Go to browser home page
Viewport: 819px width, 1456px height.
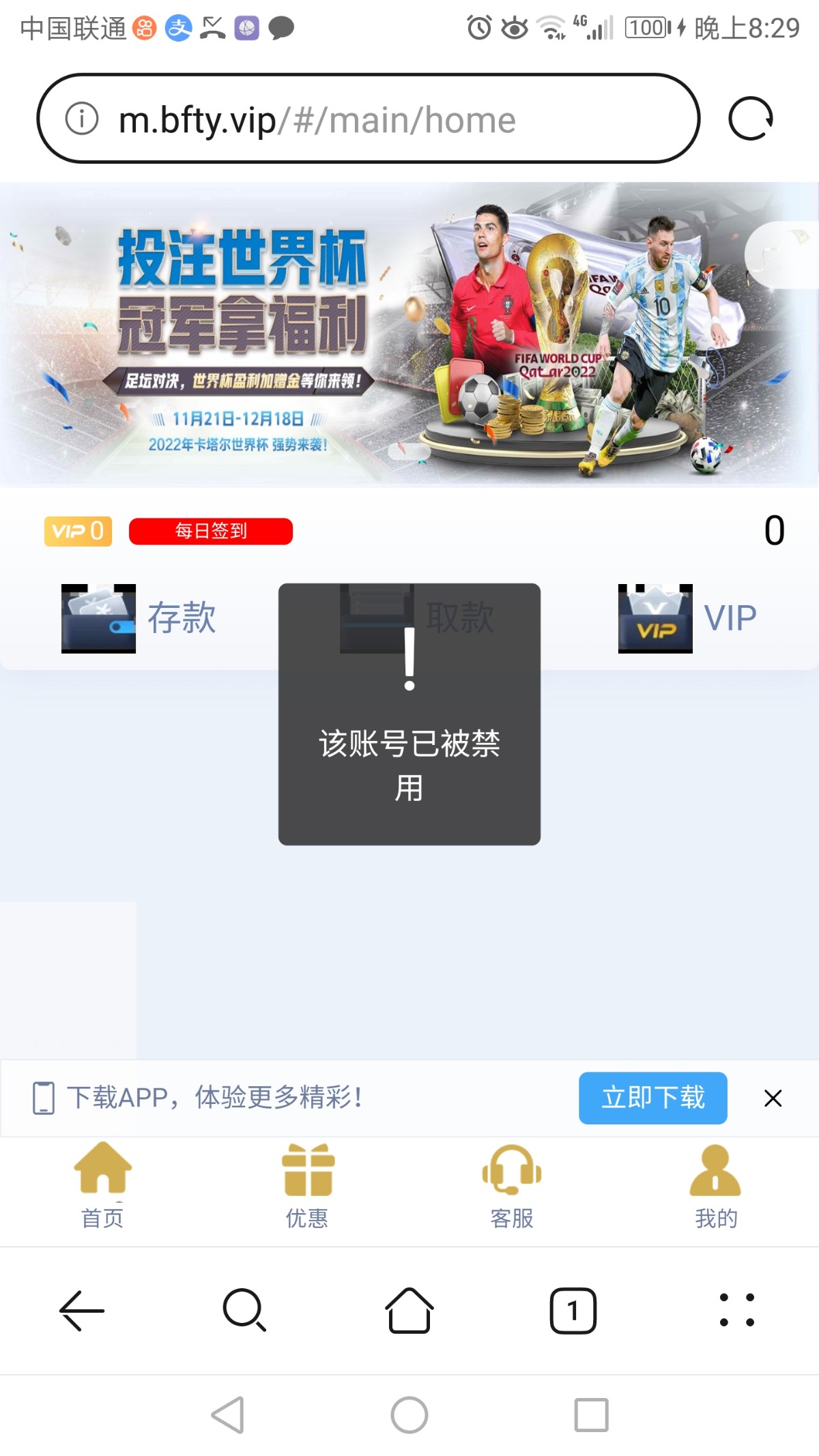(x=409, y=1310)
